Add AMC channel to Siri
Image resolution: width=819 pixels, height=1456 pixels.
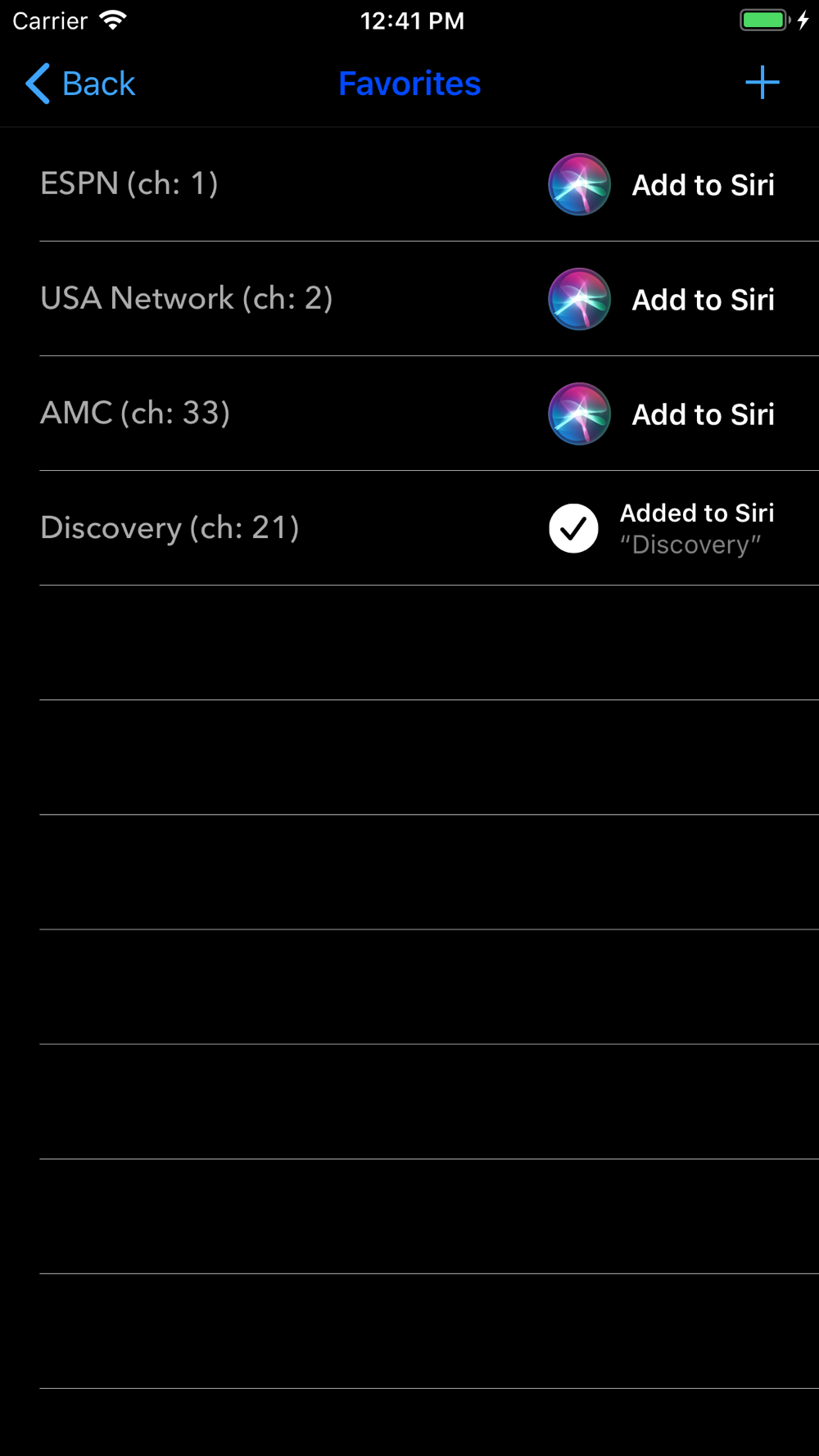click(x=662, y=414)
